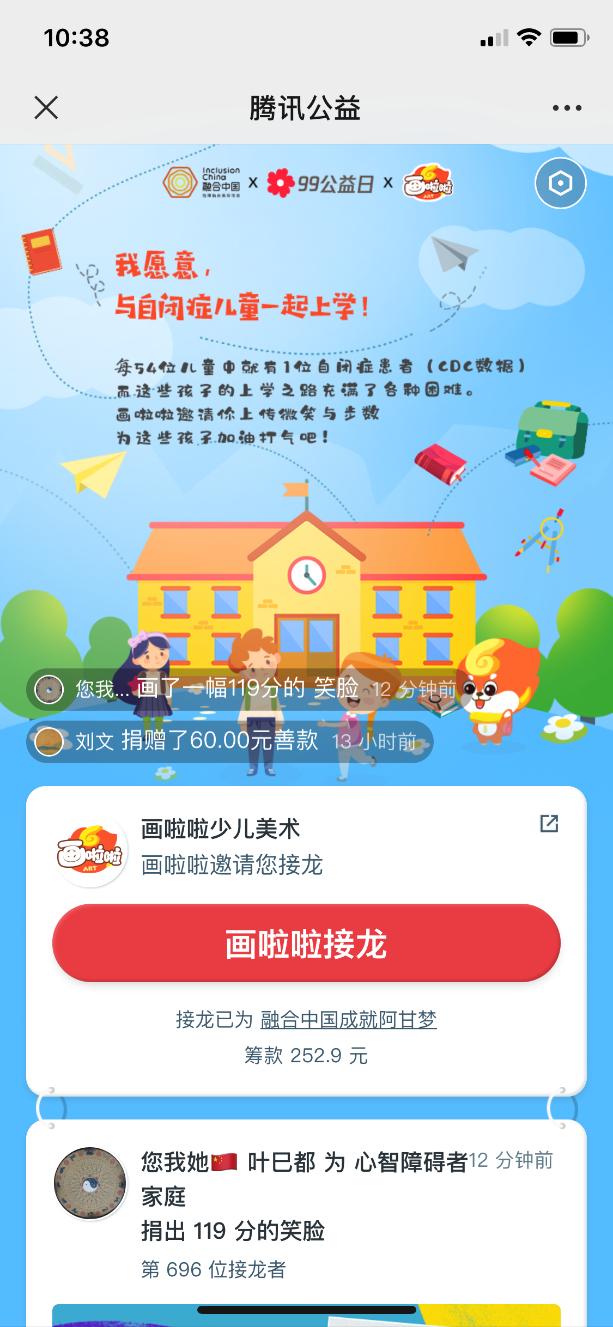This screenshot has height=1327, width=613.
Task: Tap the red 画啦啦接龙 button
Action: click(306, 943)
